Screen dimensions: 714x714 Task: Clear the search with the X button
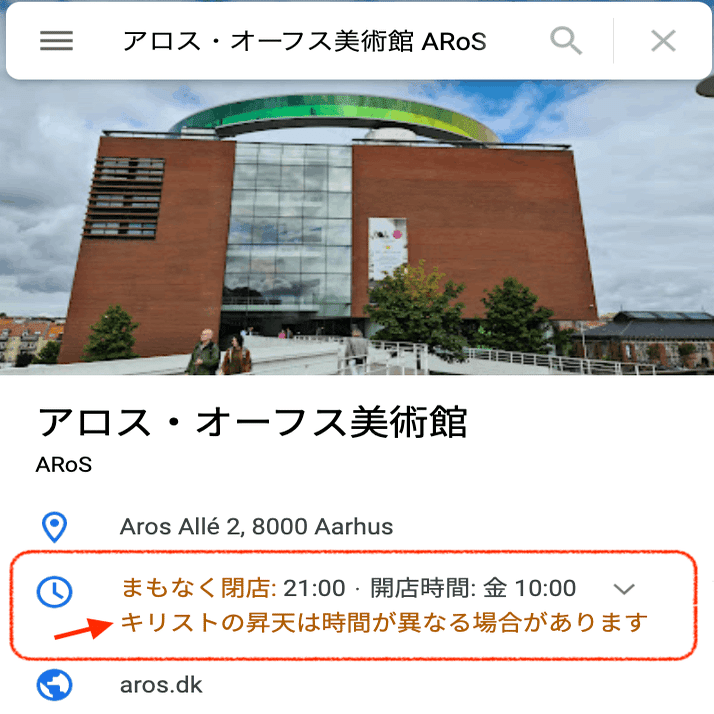pyautogui.click(x=663, y=41)
